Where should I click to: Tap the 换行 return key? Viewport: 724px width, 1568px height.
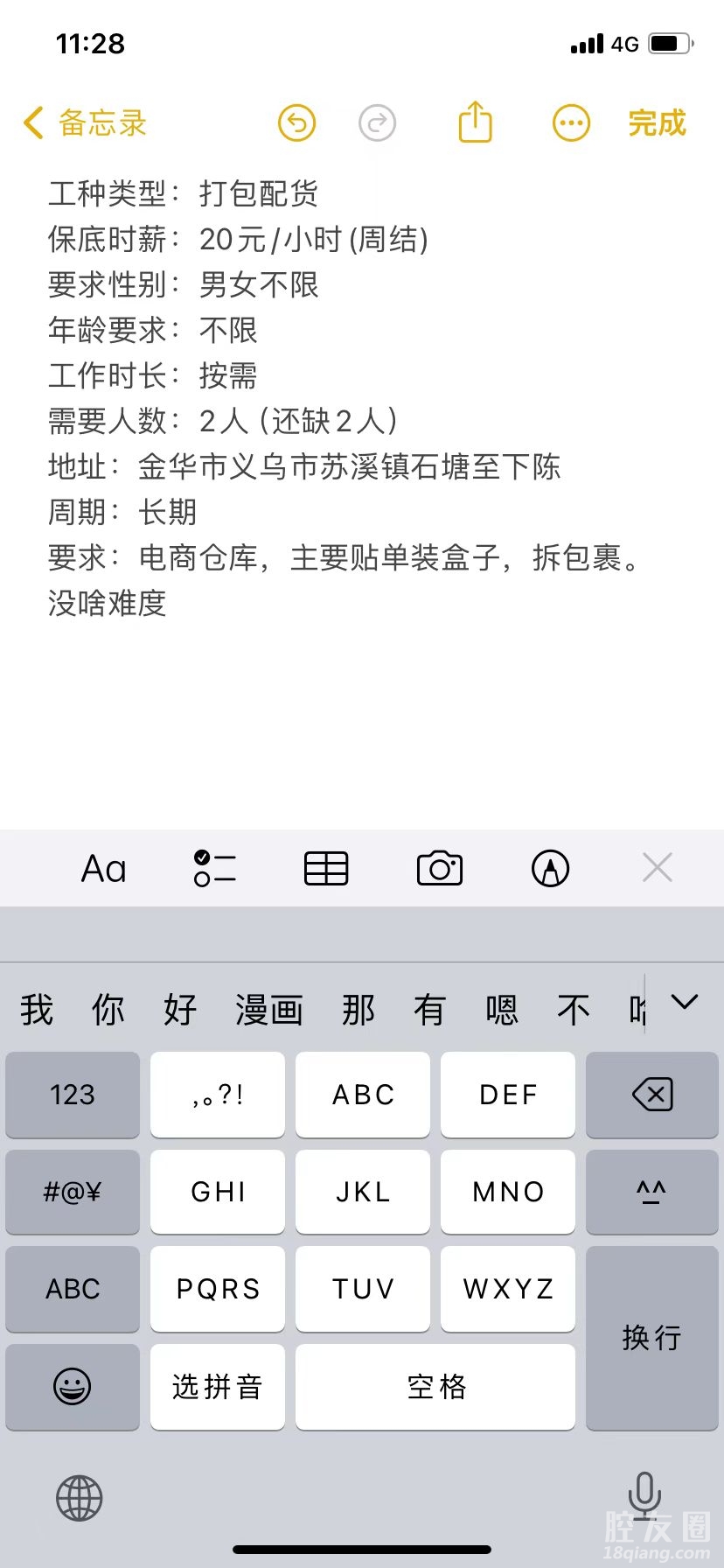[x=651, y=1337]
